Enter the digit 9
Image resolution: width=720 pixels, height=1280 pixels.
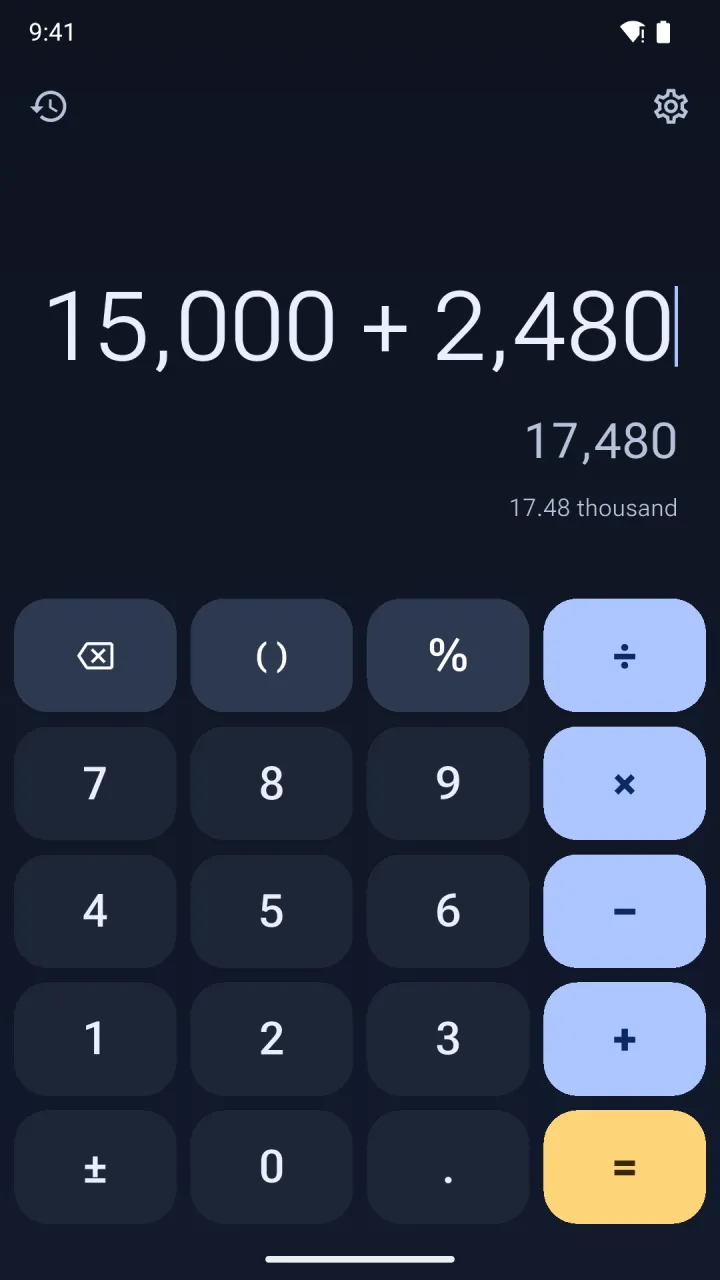click(448, 784)
